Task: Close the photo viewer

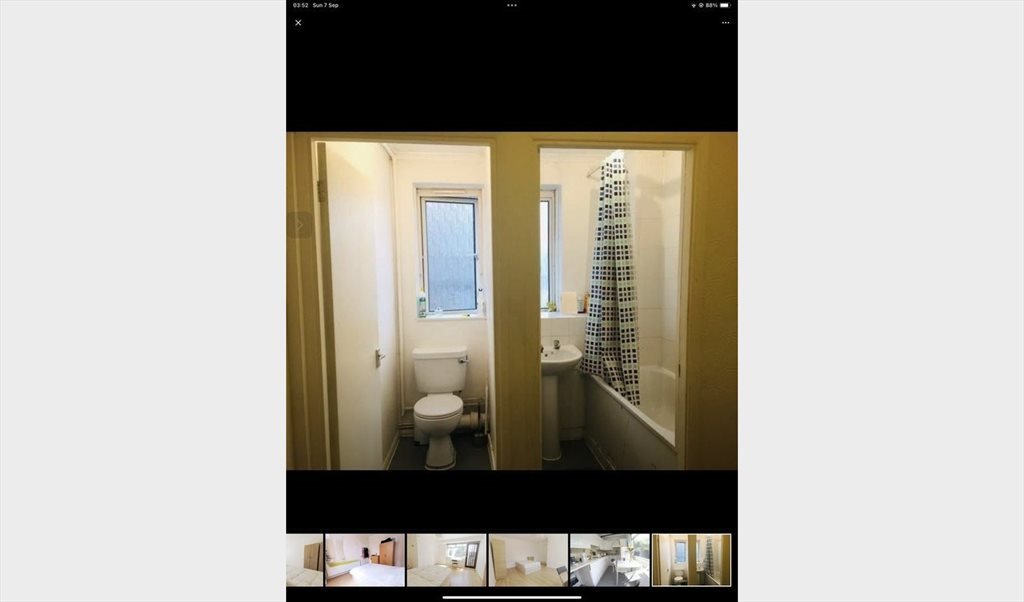Action: pos(298,23)
